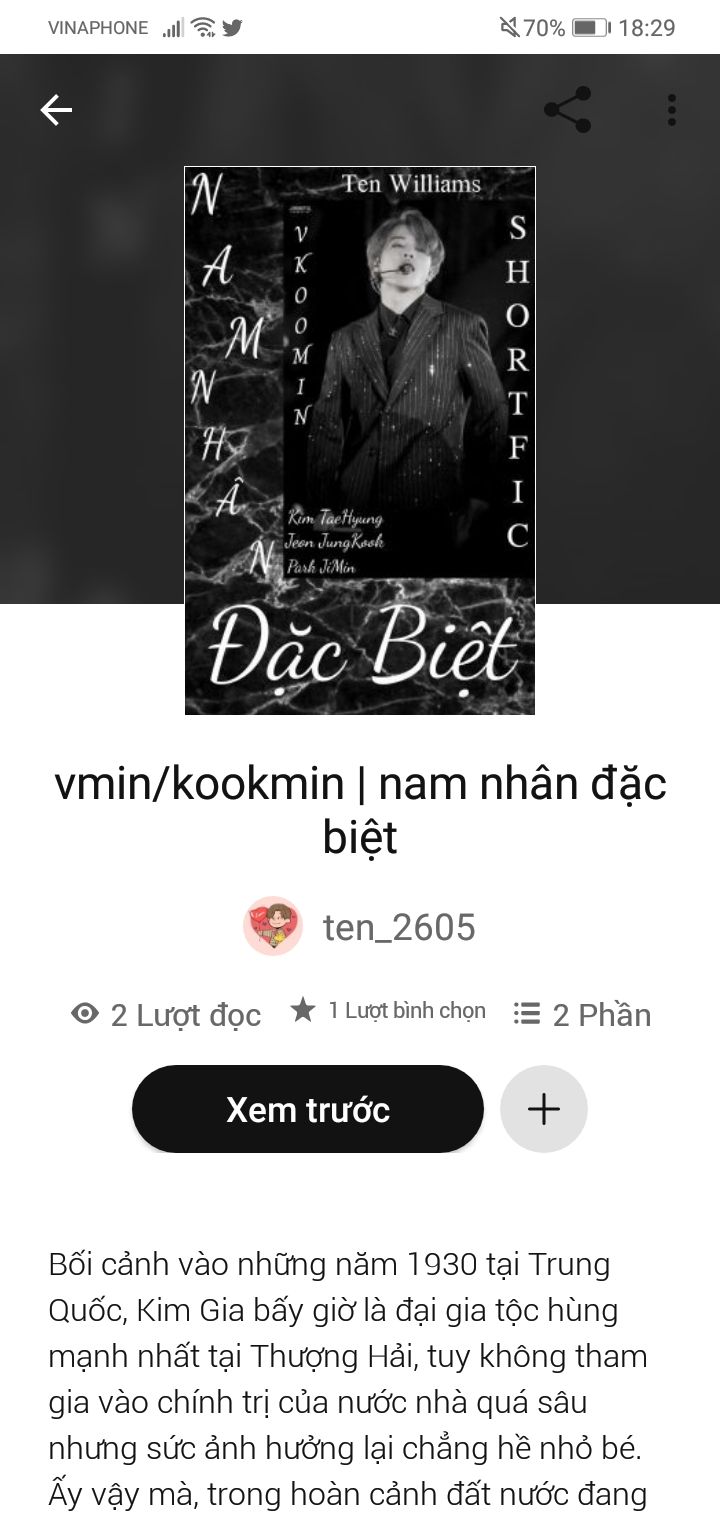Open the 2 Phần parts list
The width and height of the screenshot is (720, 1520).
tap(582, 1015)
